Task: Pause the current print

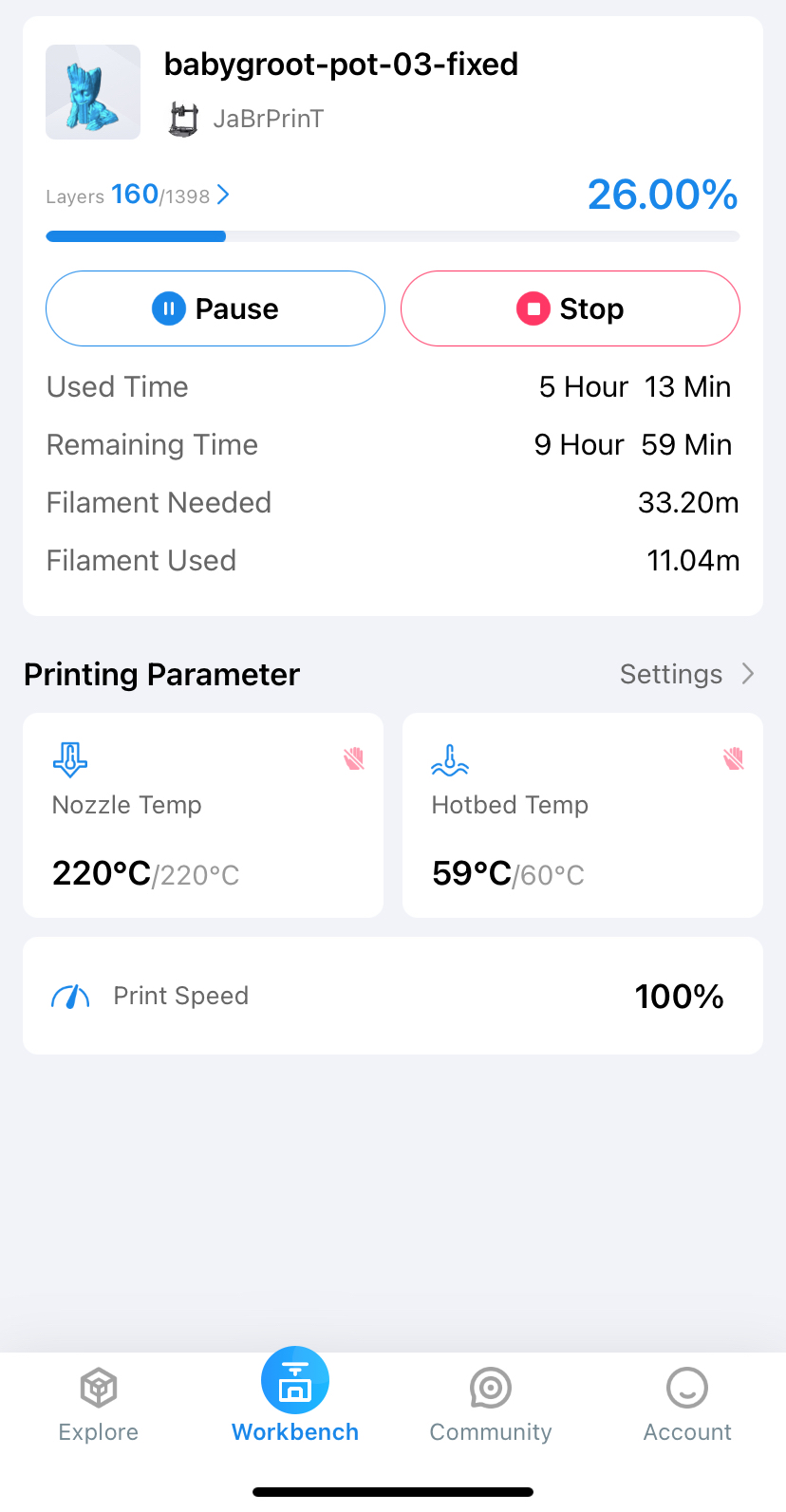Action: point(215,308)
